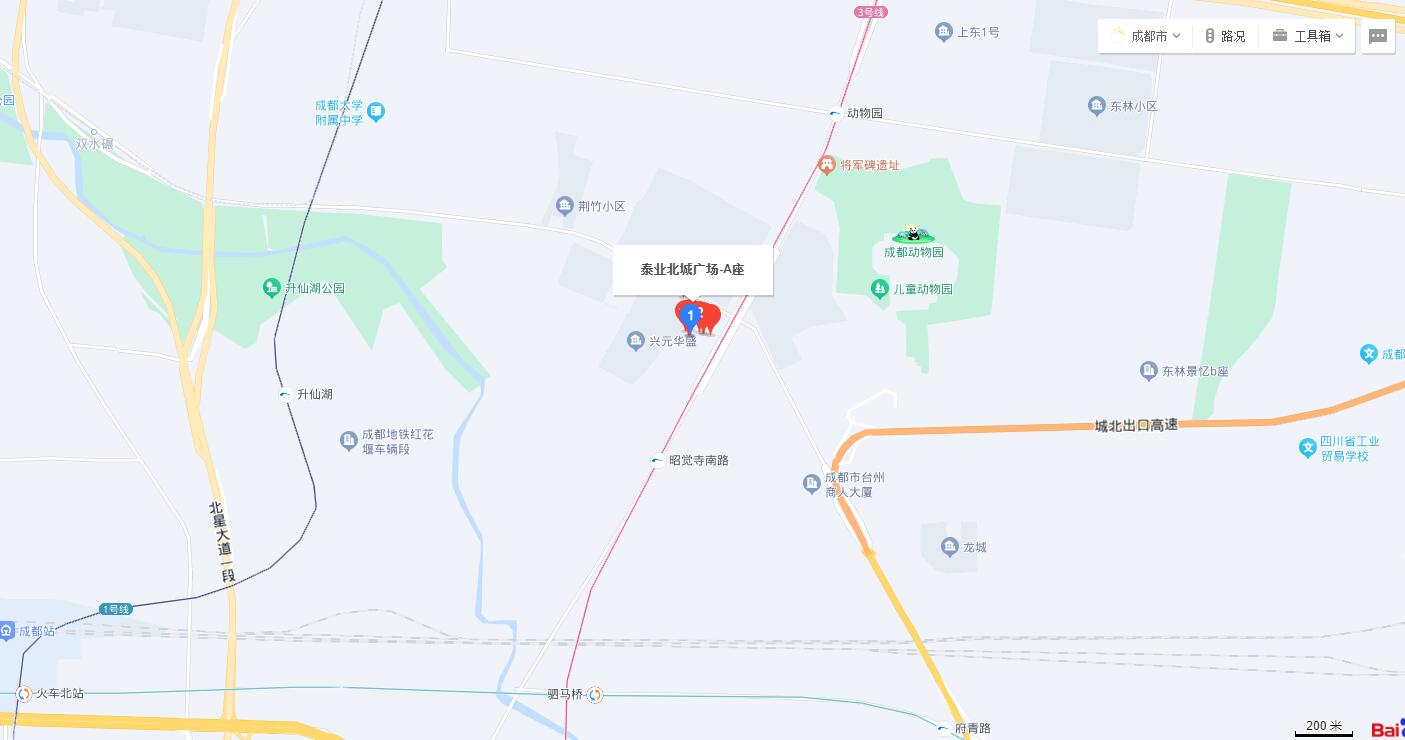This screenshot has width=1405, height=740.
Task: Toggle the 路况 traffic layer
Action: (x=1225, y=36)
